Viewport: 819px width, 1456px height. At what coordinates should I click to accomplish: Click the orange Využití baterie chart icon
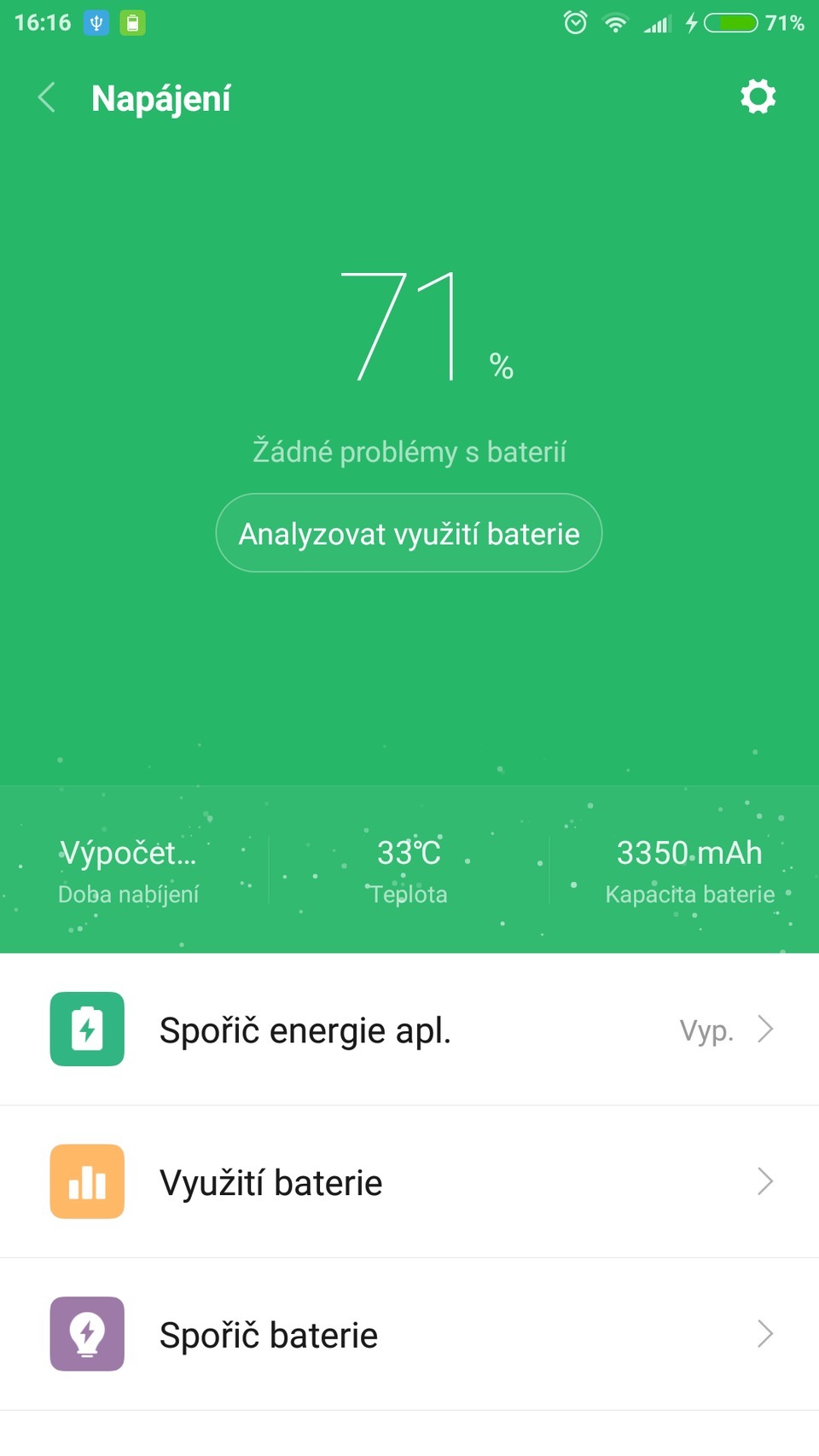(86, 1182)
